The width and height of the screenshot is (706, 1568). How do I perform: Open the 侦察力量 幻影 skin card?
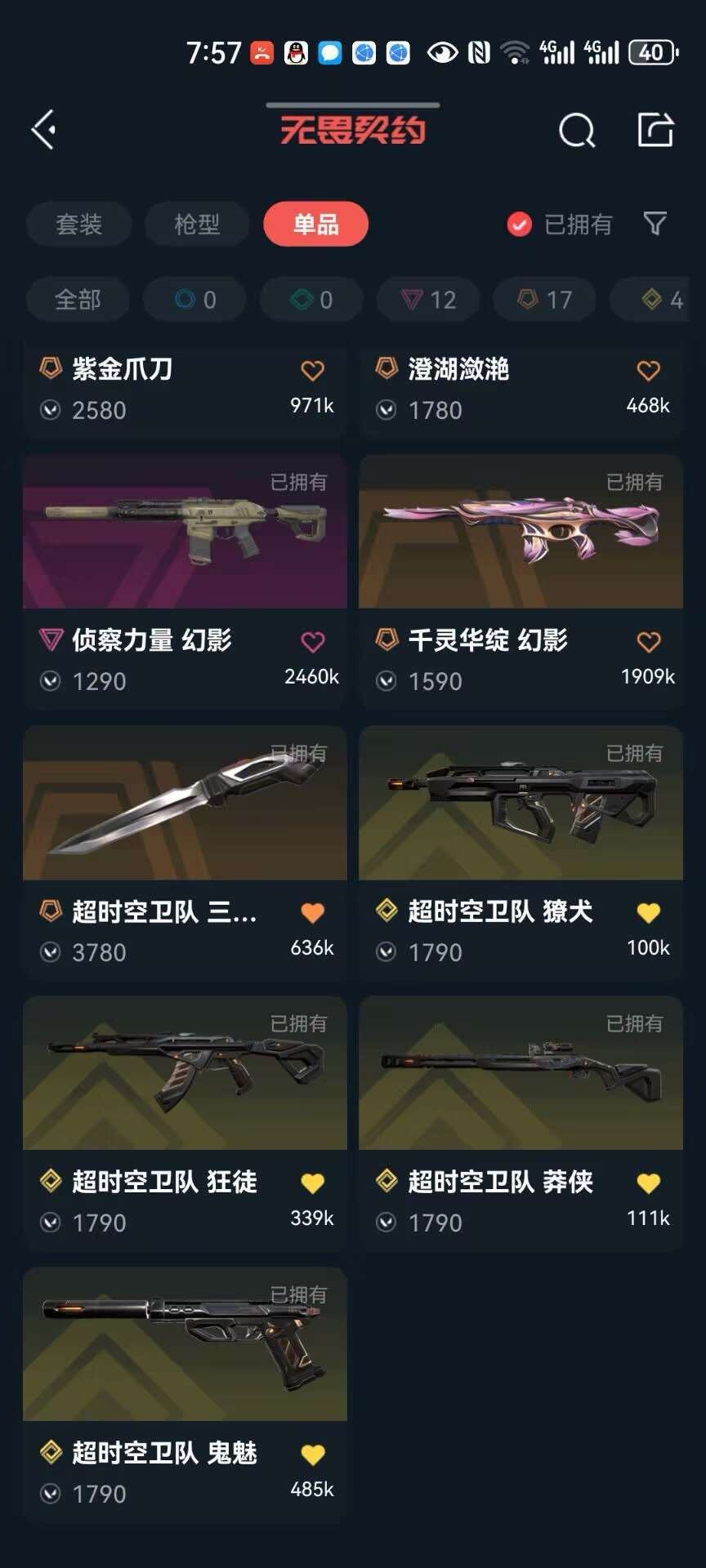click(x=185, y=581)
